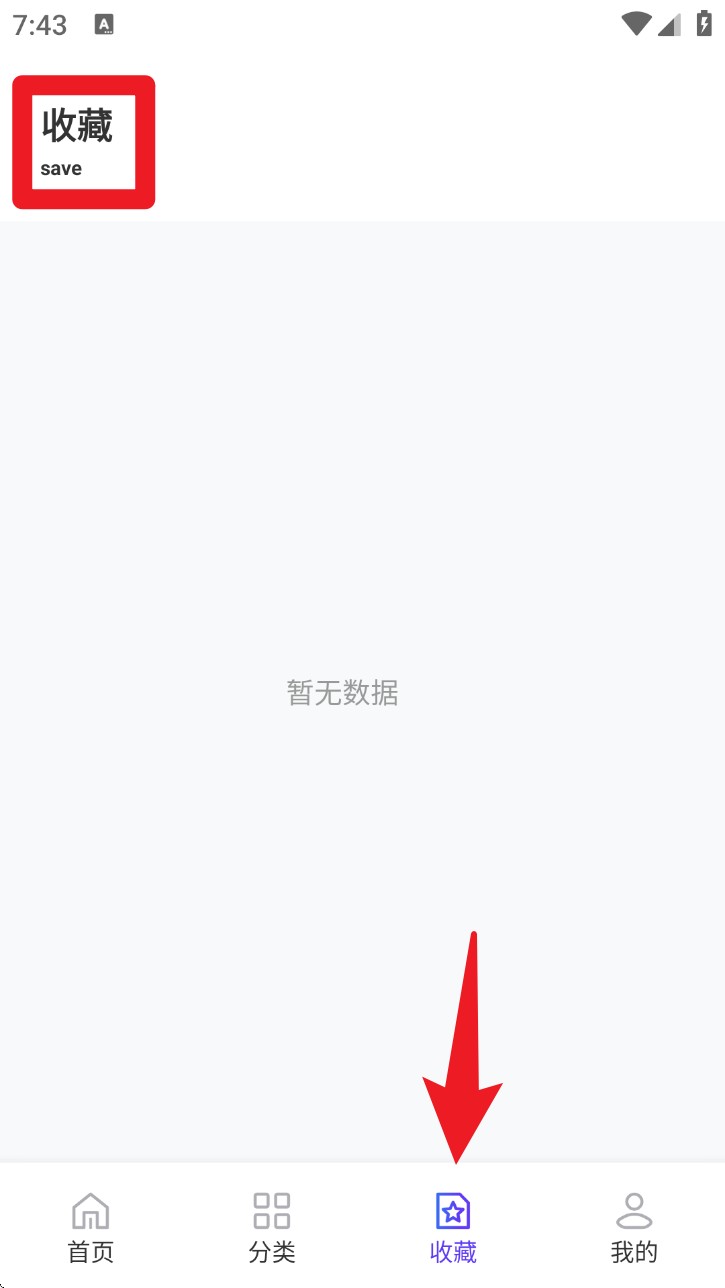Tap the categories (分类) grid icon
This screenshot has width=725, height=1288.
click(271, 1209)
